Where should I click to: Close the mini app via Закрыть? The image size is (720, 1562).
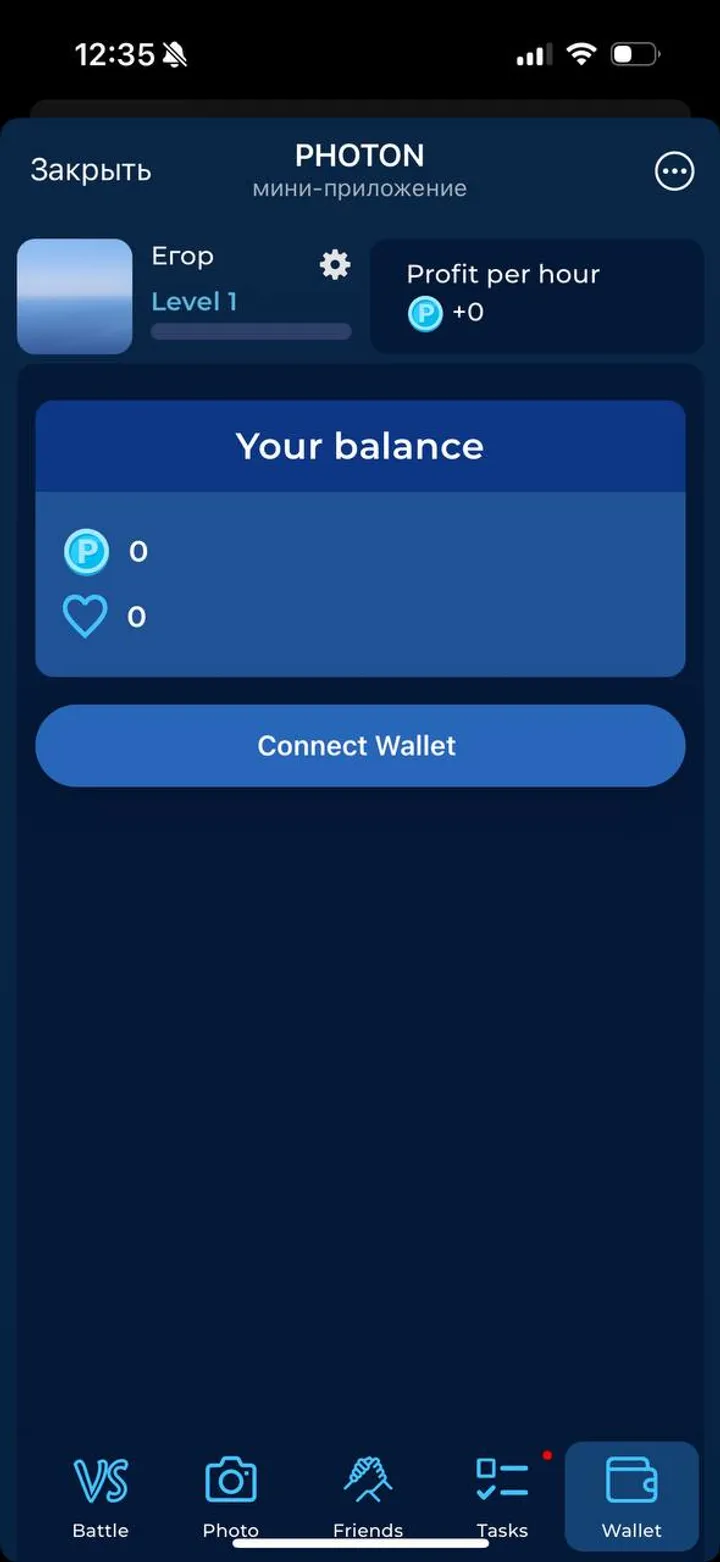[90, 171]
